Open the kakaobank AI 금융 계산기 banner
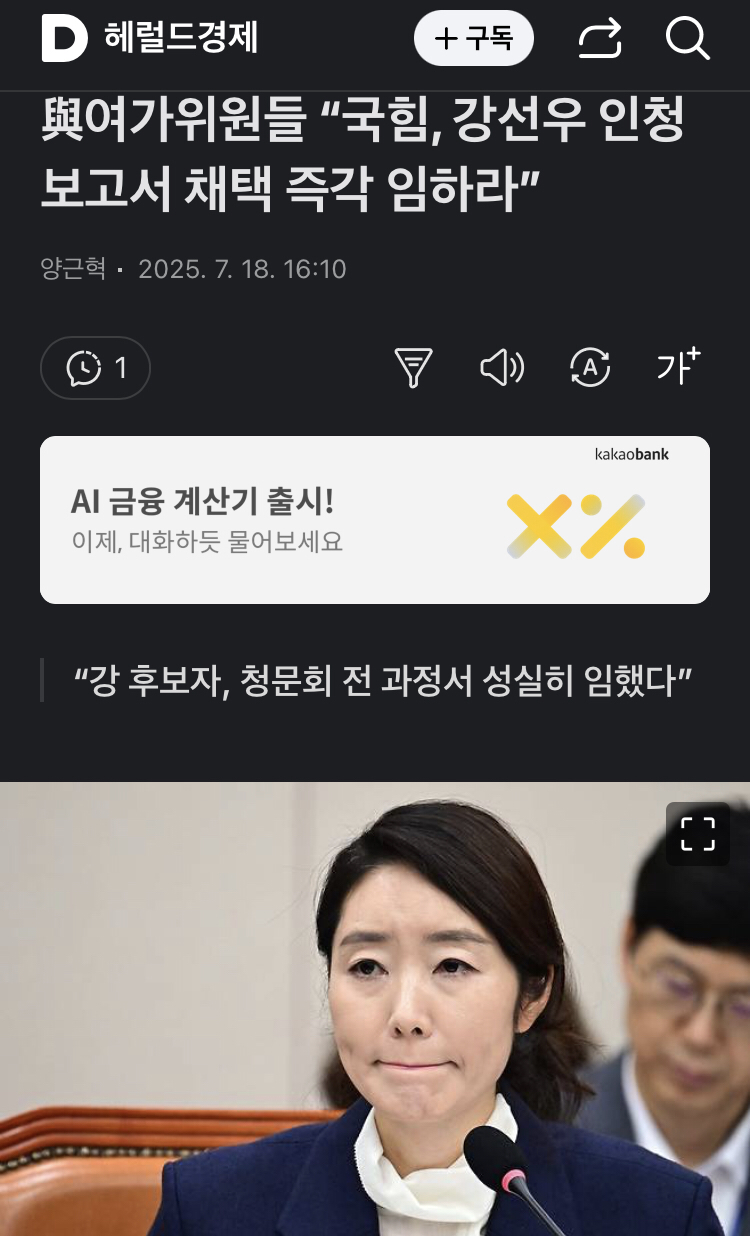 coord(375,520)
